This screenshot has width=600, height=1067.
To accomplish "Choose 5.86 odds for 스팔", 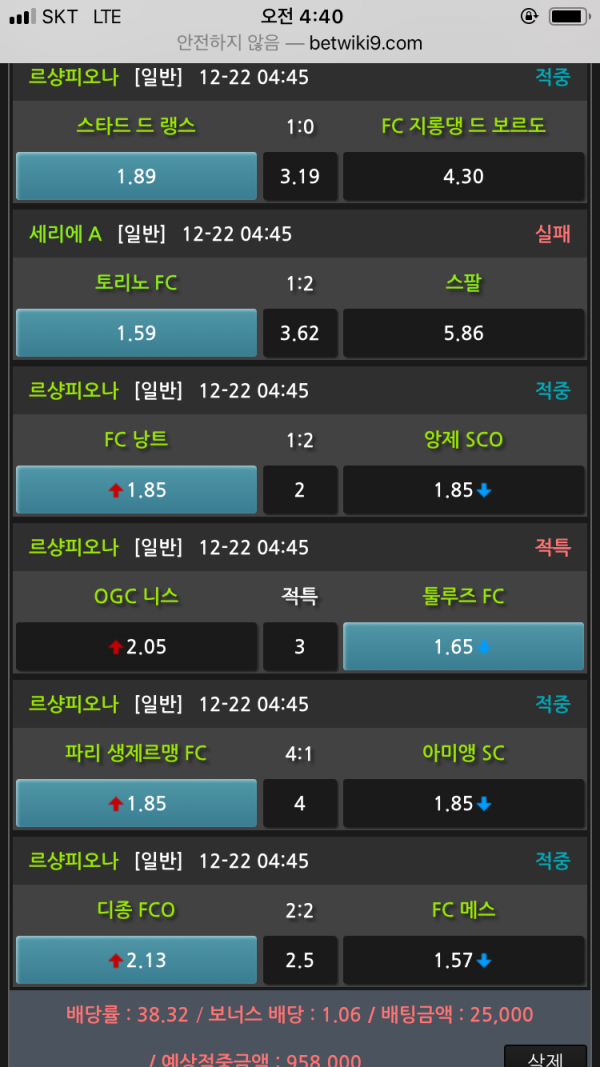I will point(463,333).
